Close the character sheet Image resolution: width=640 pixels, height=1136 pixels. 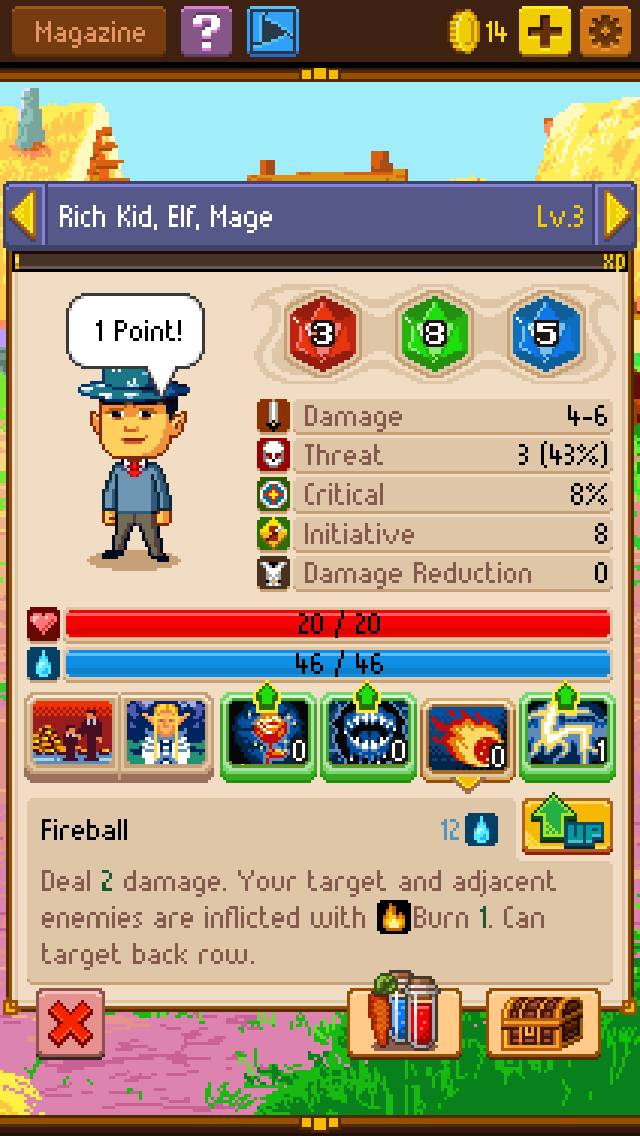pyautogui.click(x=70, y=1023)
